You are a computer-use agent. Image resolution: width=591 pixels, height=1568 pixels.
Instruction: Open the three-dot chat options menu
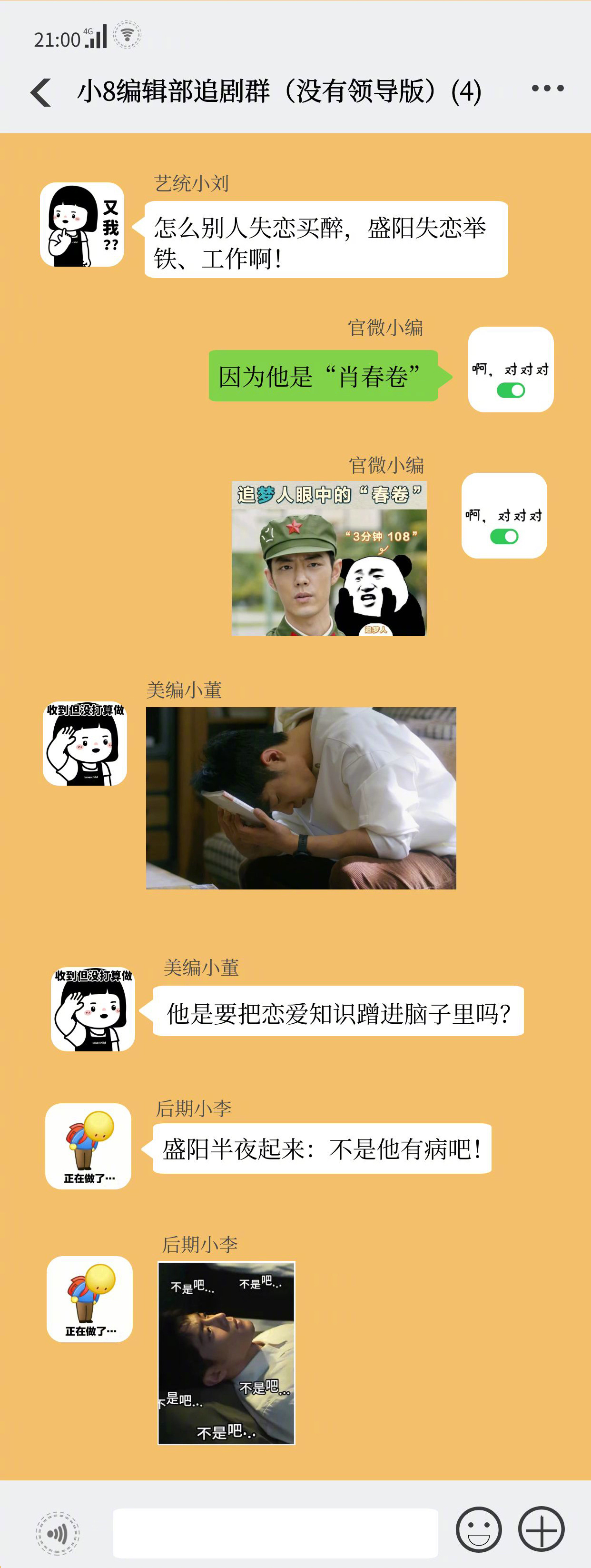pyautogui.click(x=547, y=89)
